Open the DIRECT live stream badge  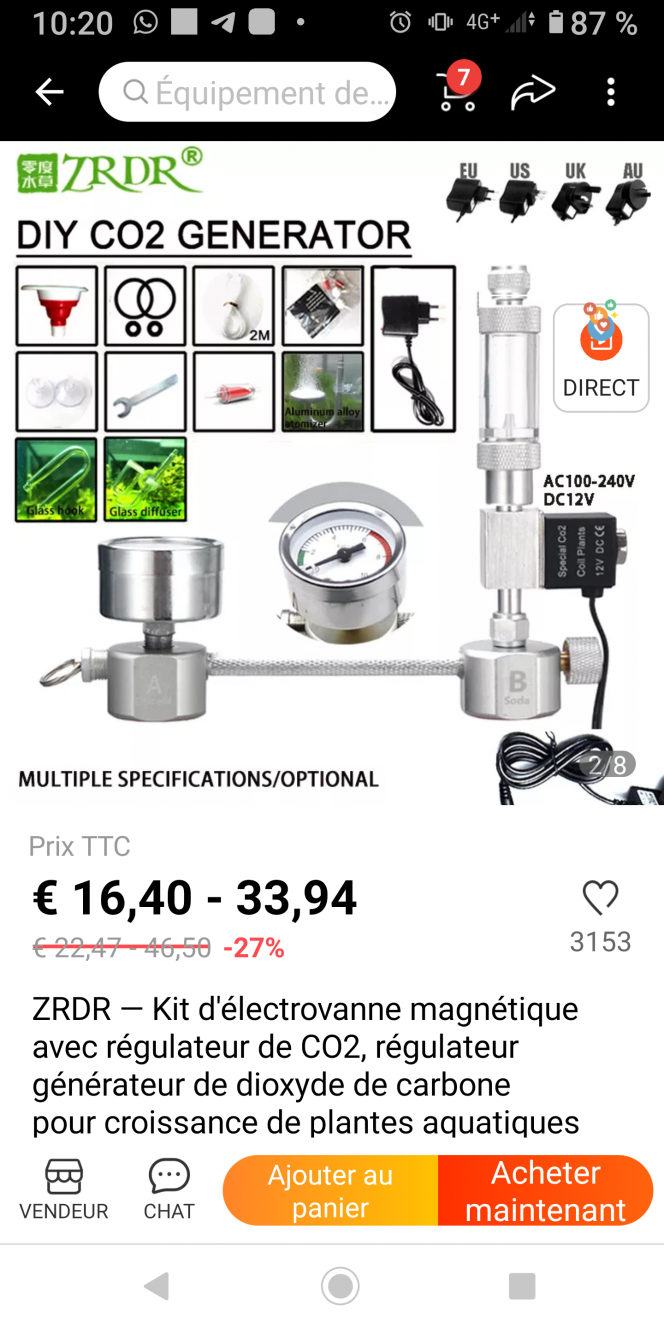tap(601, 356)
